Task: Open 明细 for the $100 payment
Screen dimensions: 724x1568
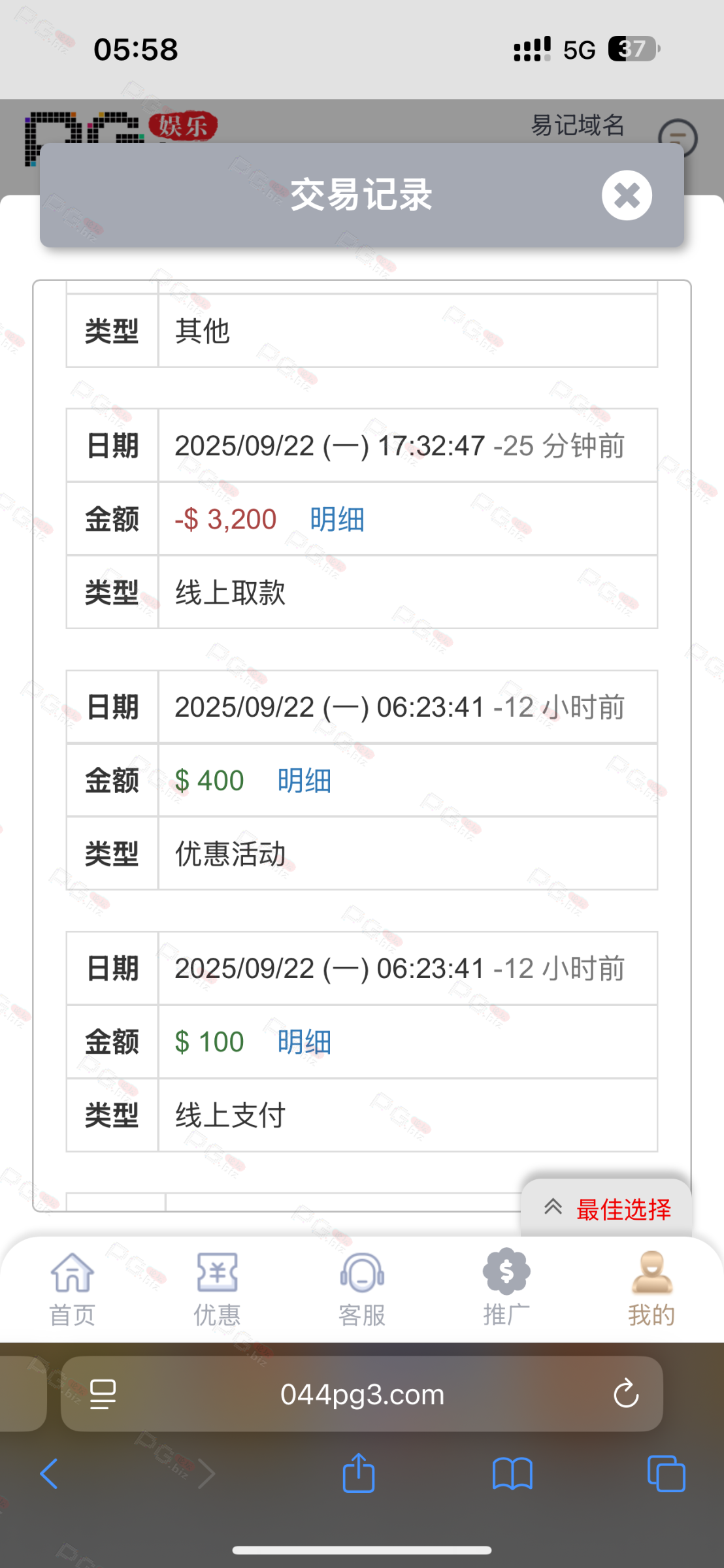Action: tap(304, 1042)
